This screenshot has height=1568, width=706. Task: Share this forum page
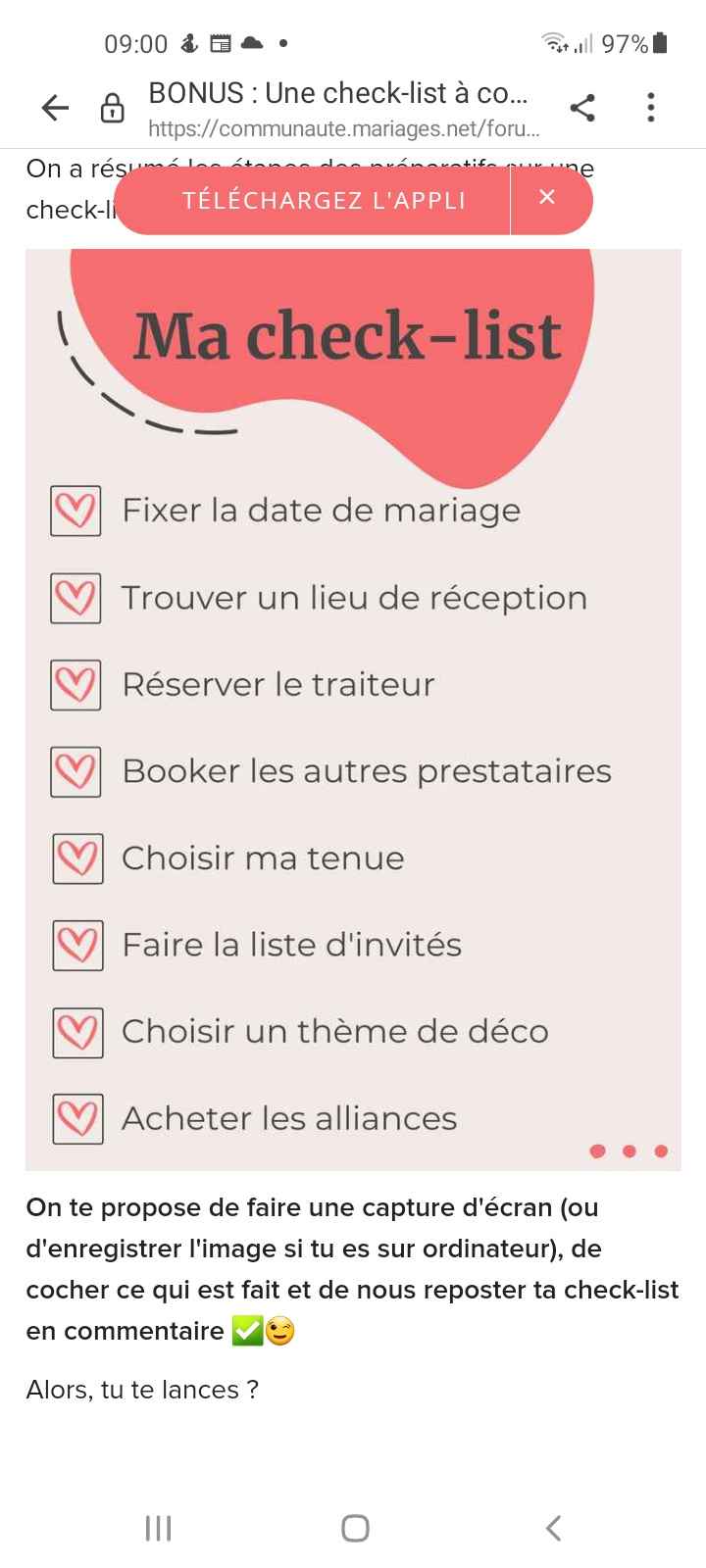point(583,108)
